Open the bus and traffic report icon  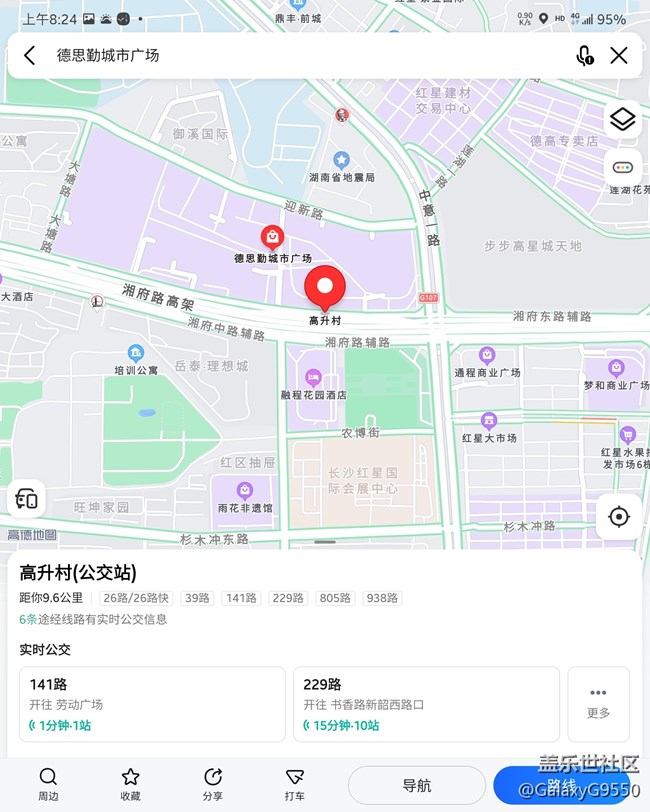coord(27,499)
